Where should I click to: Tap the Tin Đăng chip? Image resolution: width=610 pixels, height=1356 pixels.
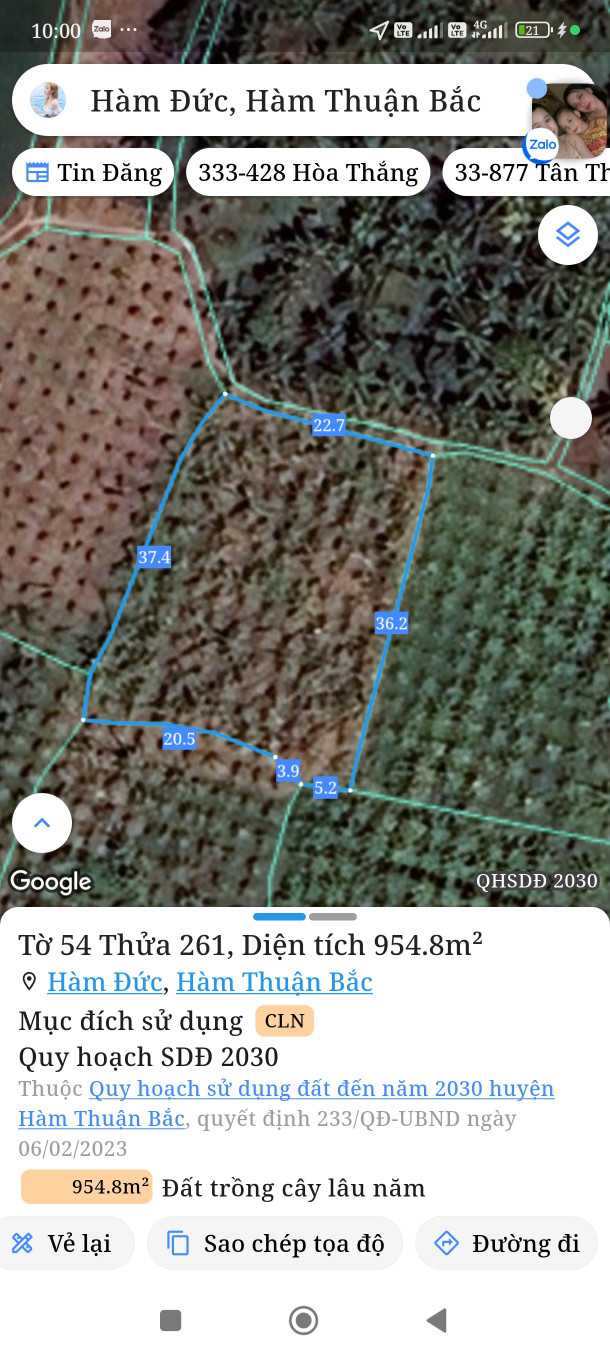pos(93,173)
